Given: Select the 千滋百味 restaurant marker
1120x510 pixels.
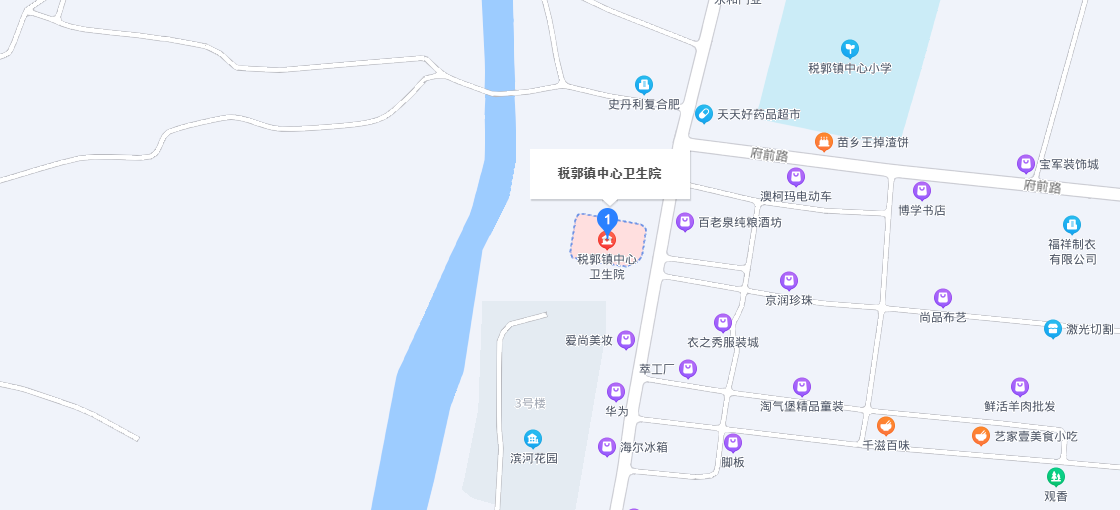Looking at the screenshot, I should coord(885,425).
